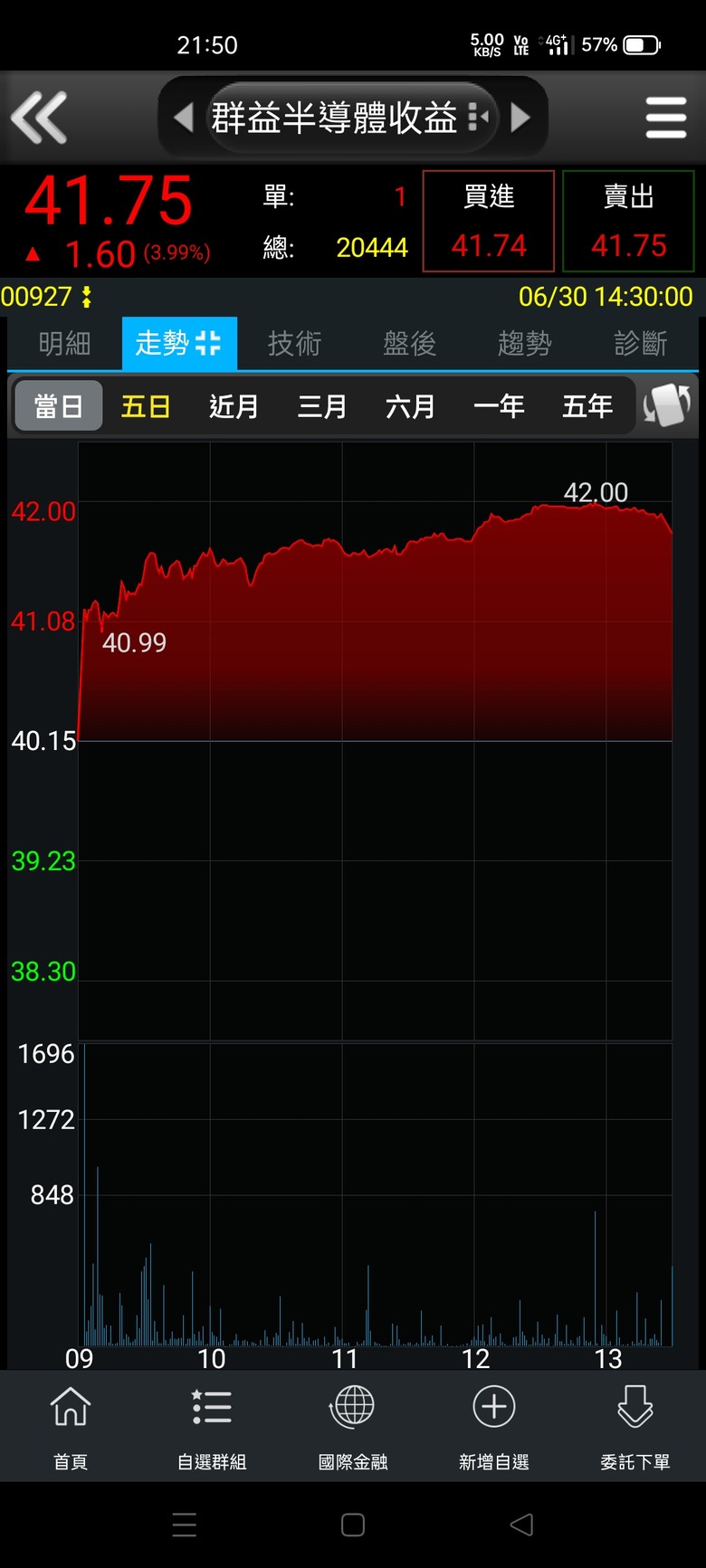
Task: Rotate the chart to landscape view
Action: tap(667, 405)
